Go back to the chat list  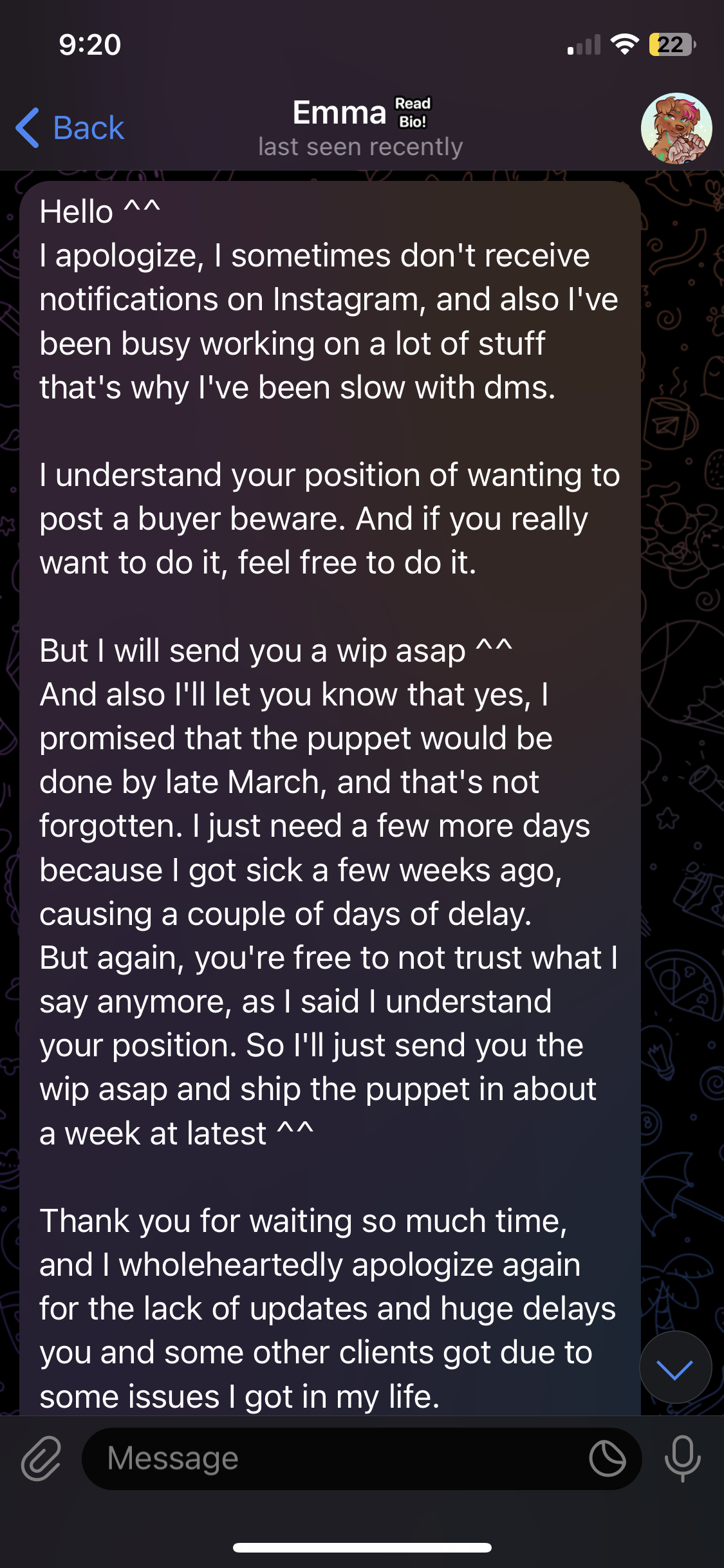(x=70, y=127)
